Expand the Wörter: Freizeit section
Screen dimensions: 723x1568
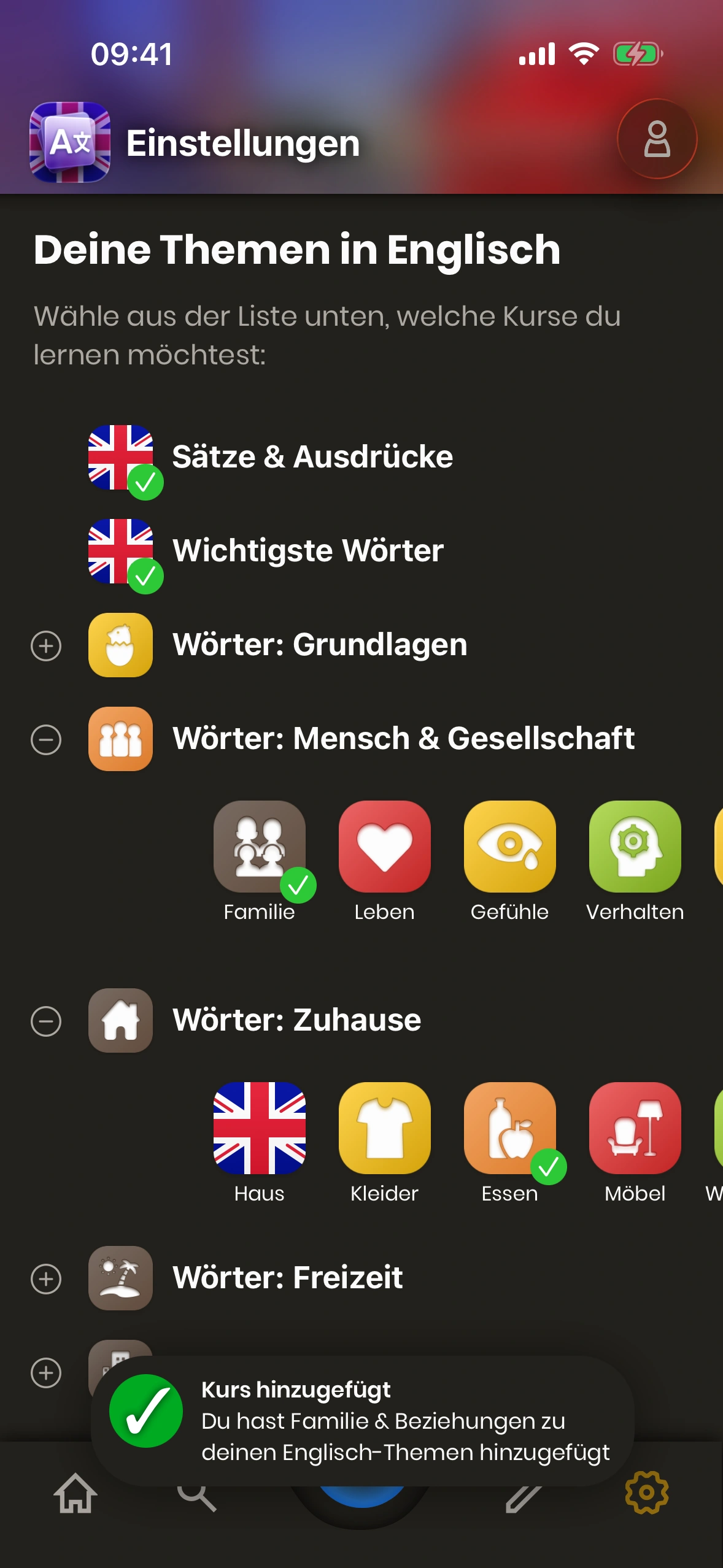point(46,1279)
